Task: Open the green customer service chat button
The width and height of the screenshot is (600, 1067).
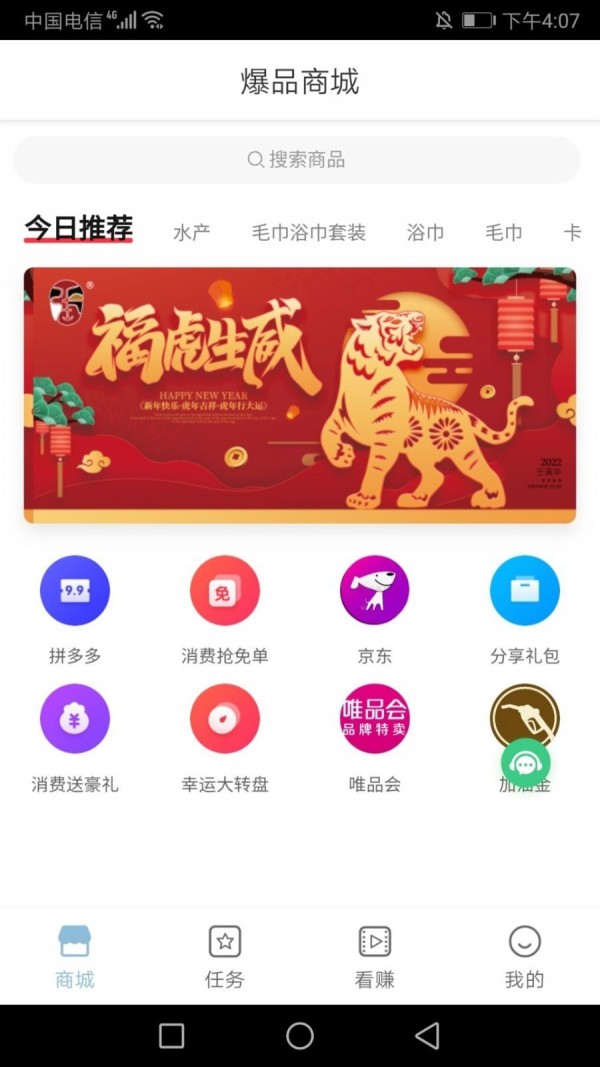Action: point(526,765)
